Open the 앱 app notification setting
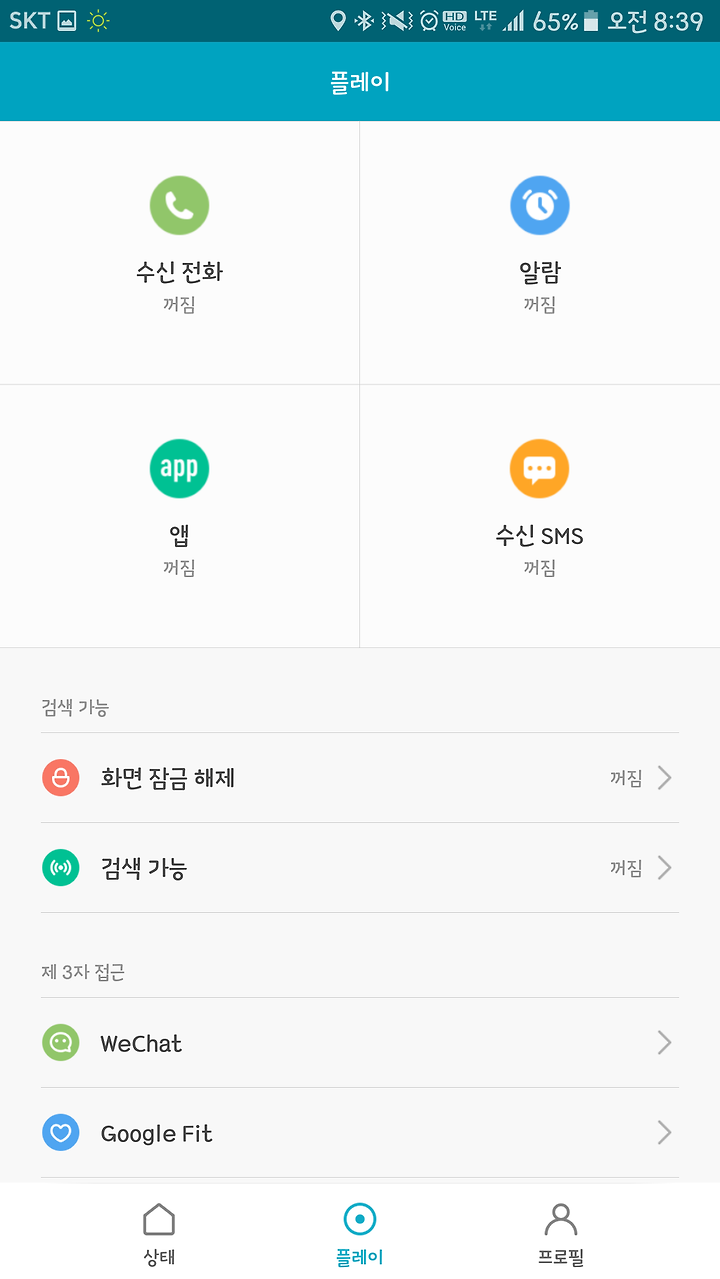The width and height of the screenshot is (720, 1279). click(179, 516)
